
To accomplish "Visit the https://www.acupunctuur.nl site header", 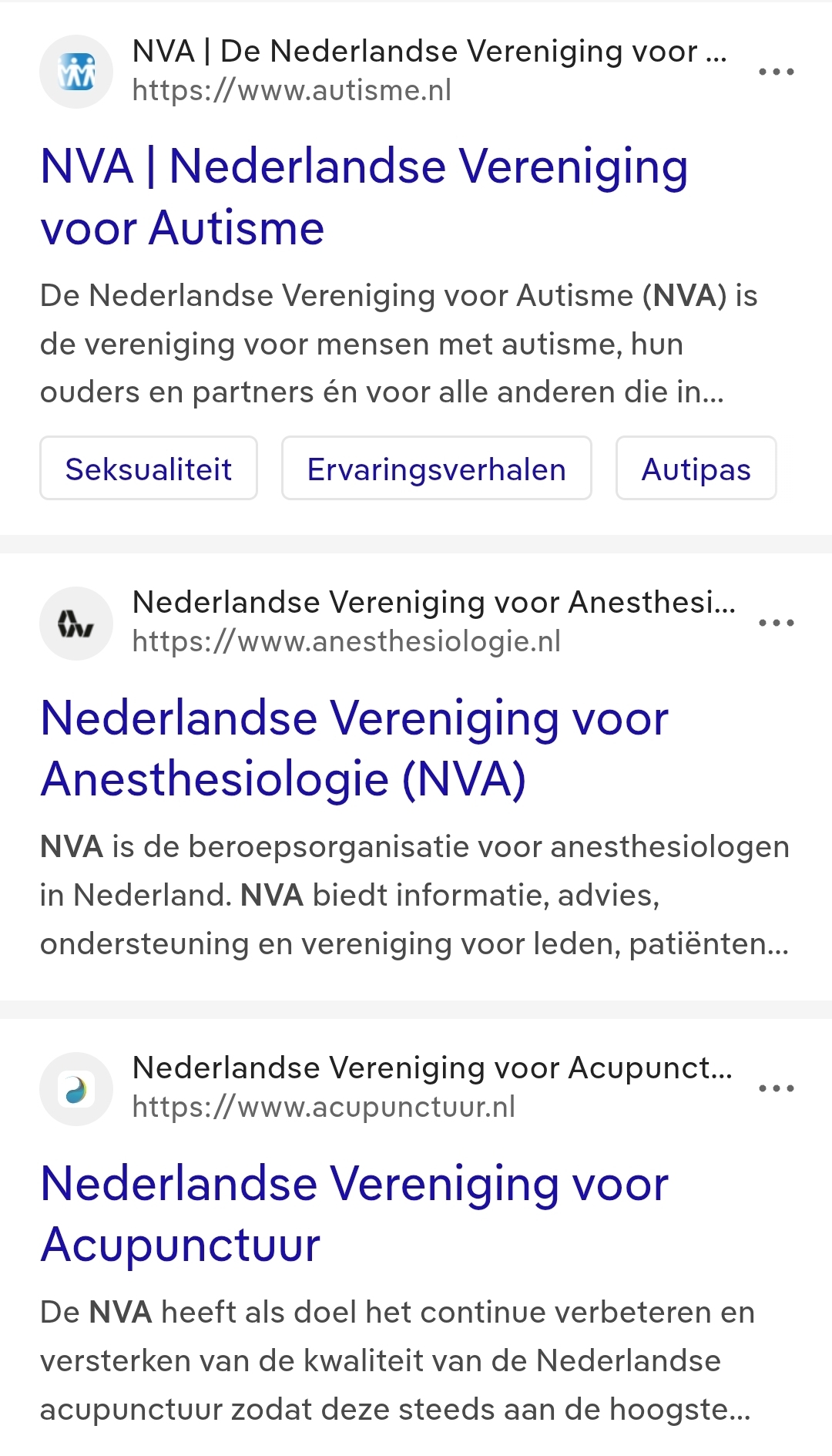I will click(324, 1107).
